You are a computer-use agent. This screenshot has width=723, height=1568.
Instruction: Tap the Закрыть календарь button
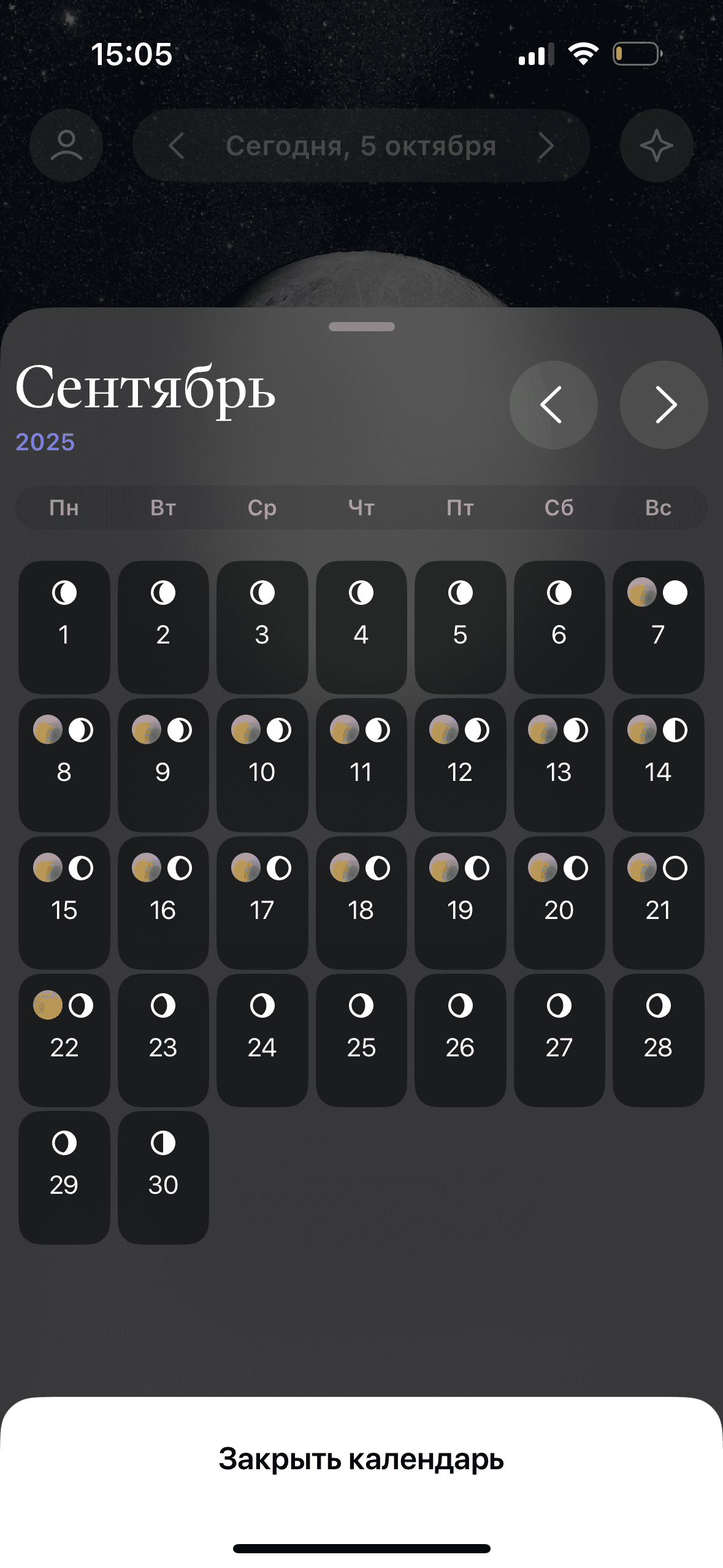361,1459
